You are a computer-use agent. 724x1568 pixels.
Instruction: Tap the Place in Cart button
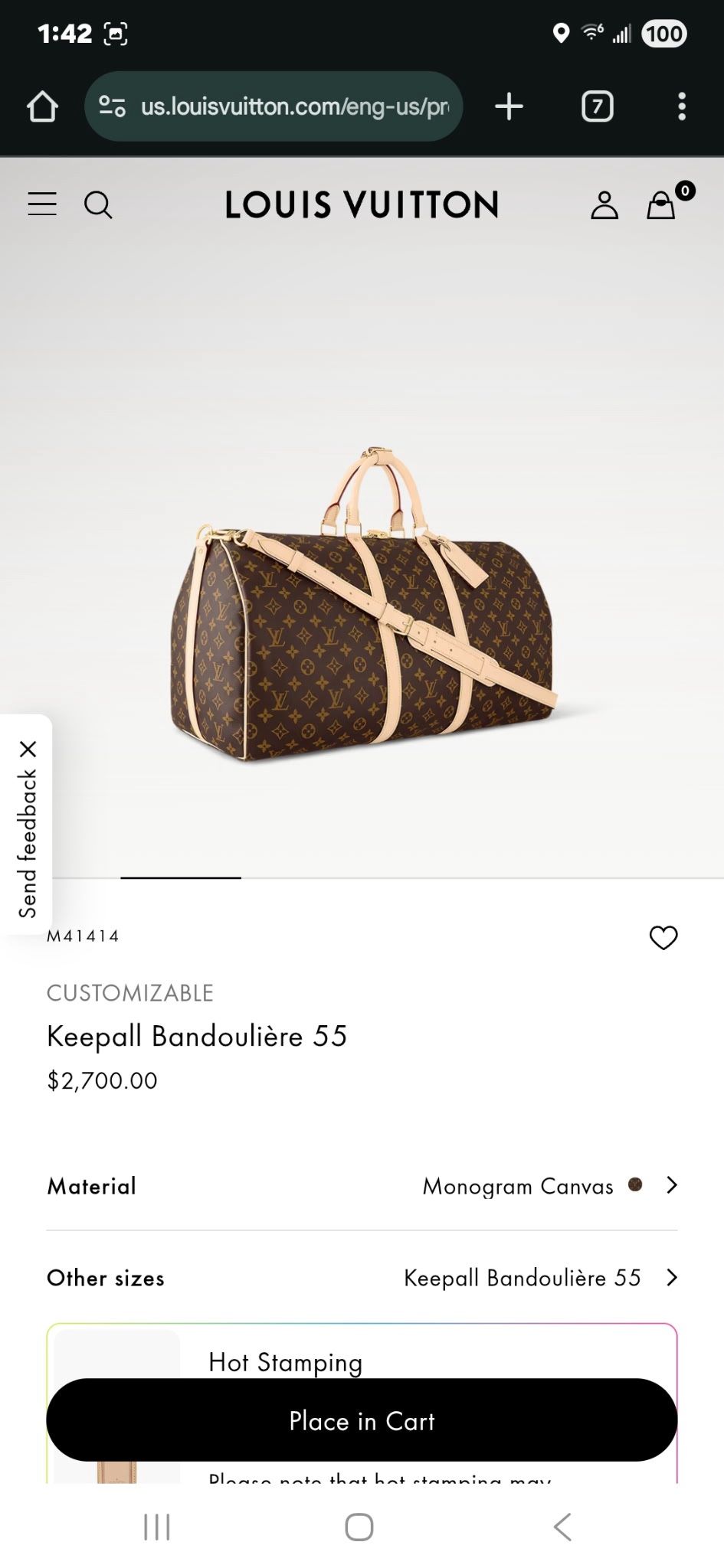pyautogui.click(x=362, y=1420)
